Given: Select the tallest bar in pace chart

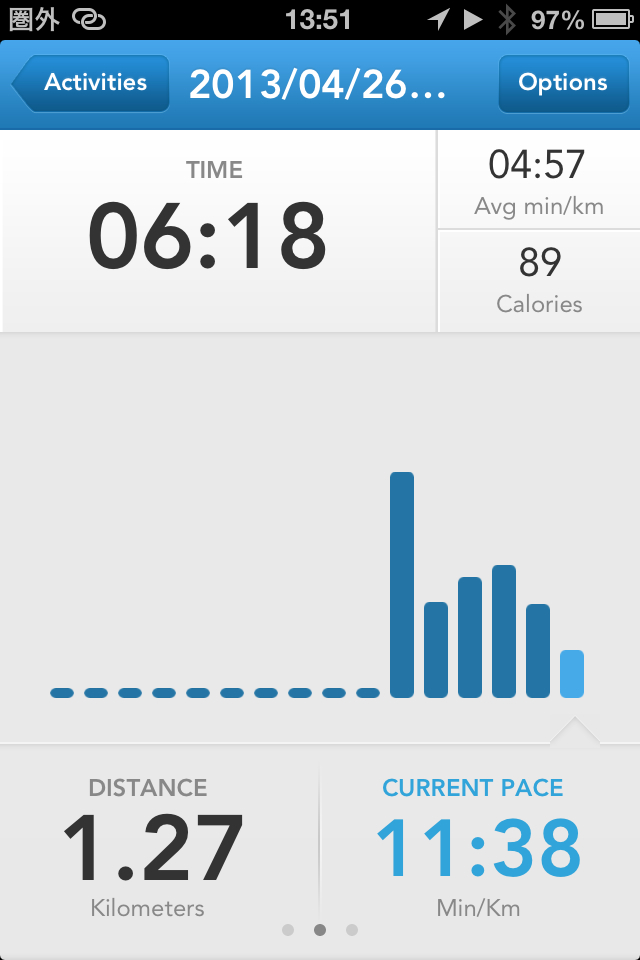Looking at the screenshot, I should (x=402, y=584).
